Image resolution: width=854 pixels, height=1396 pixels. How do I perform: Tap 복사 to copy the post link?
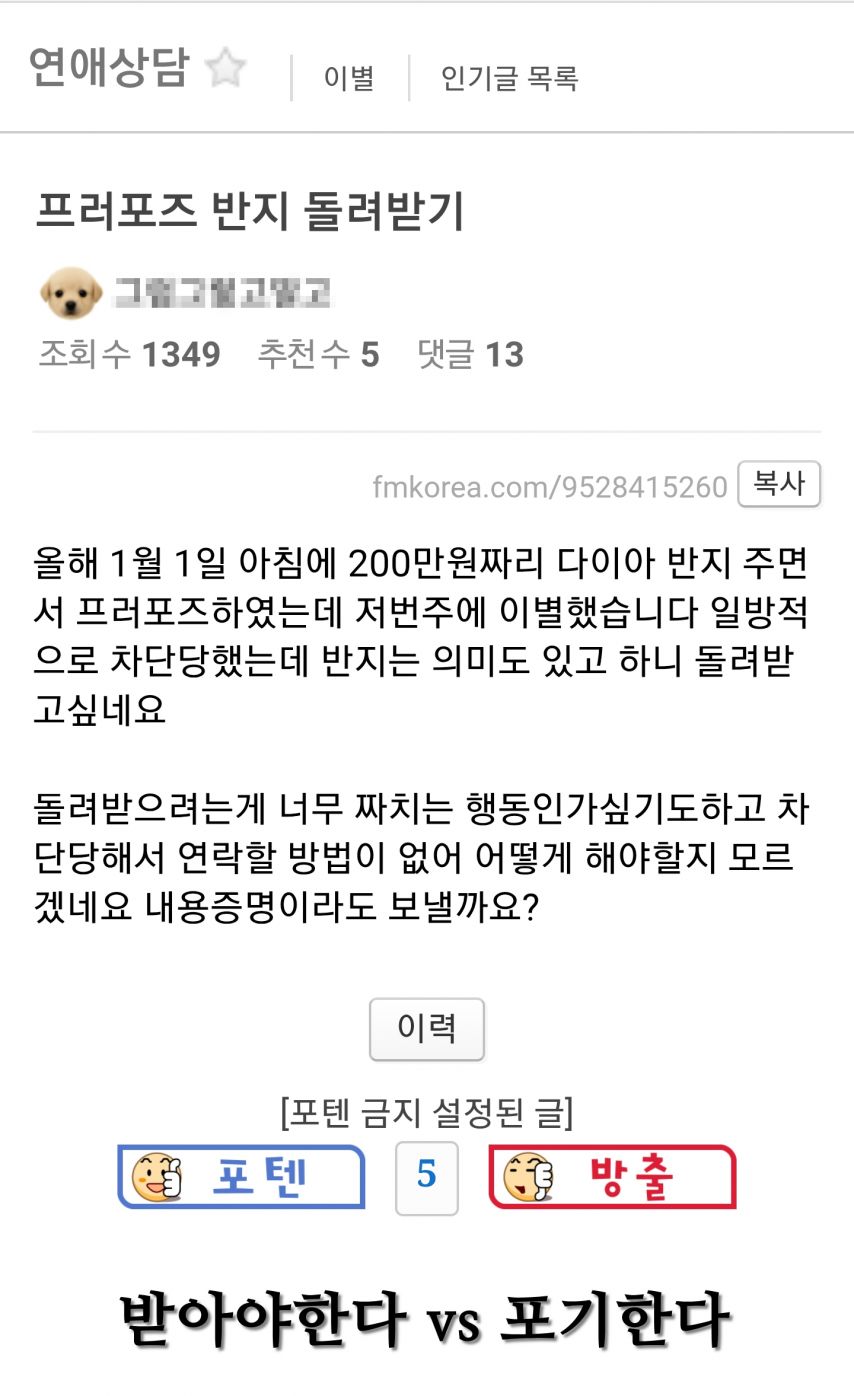(778, 485)
